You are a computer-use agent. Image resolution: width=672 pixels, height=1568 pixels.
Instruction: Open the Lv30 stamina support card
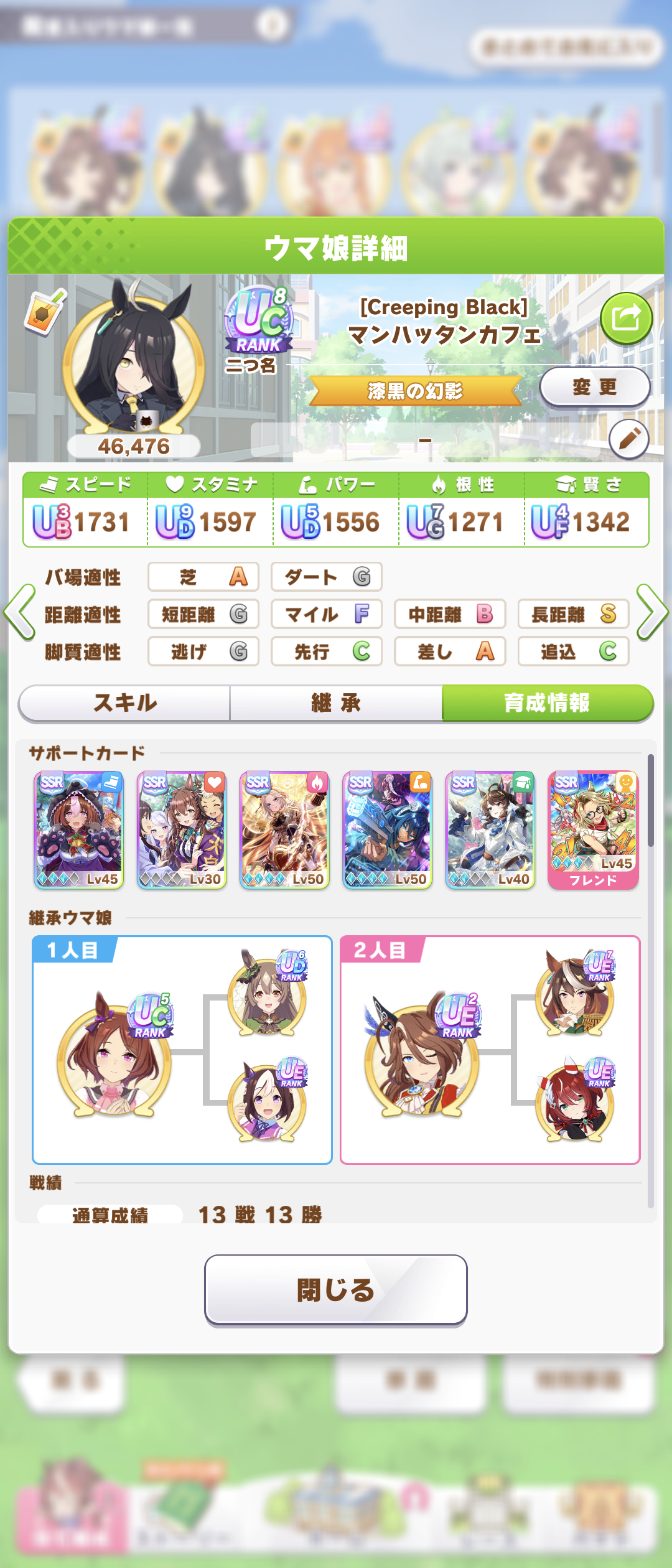coord(181,830)
